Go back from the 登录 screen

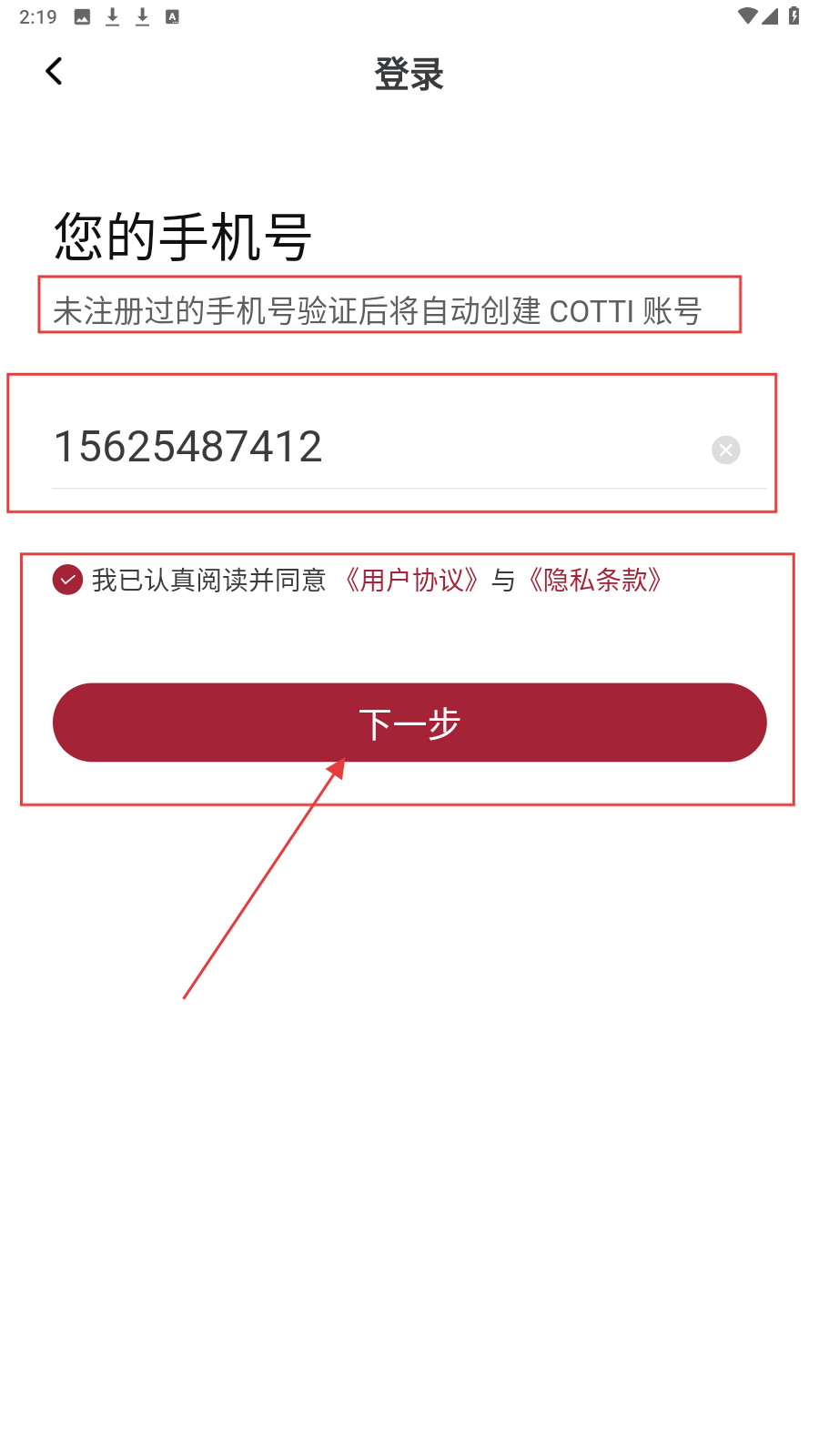point(54,72)
